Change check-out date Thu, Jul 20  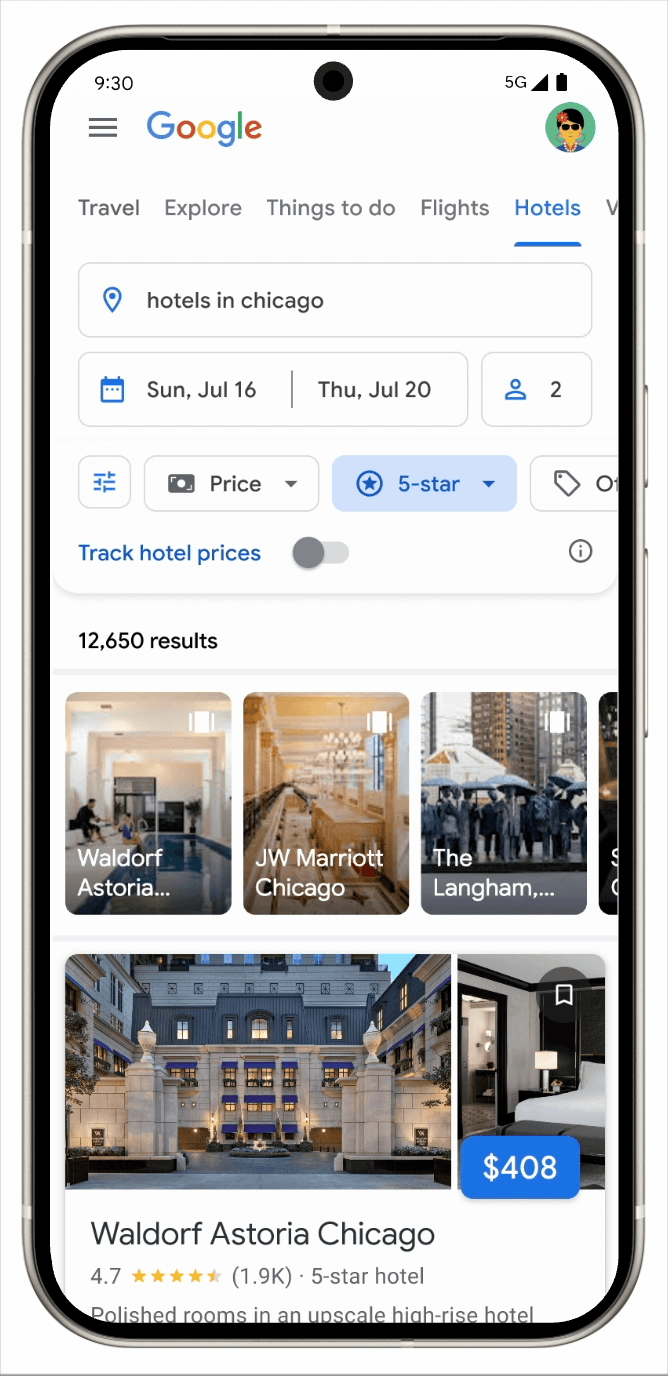(x=375, y=390)
